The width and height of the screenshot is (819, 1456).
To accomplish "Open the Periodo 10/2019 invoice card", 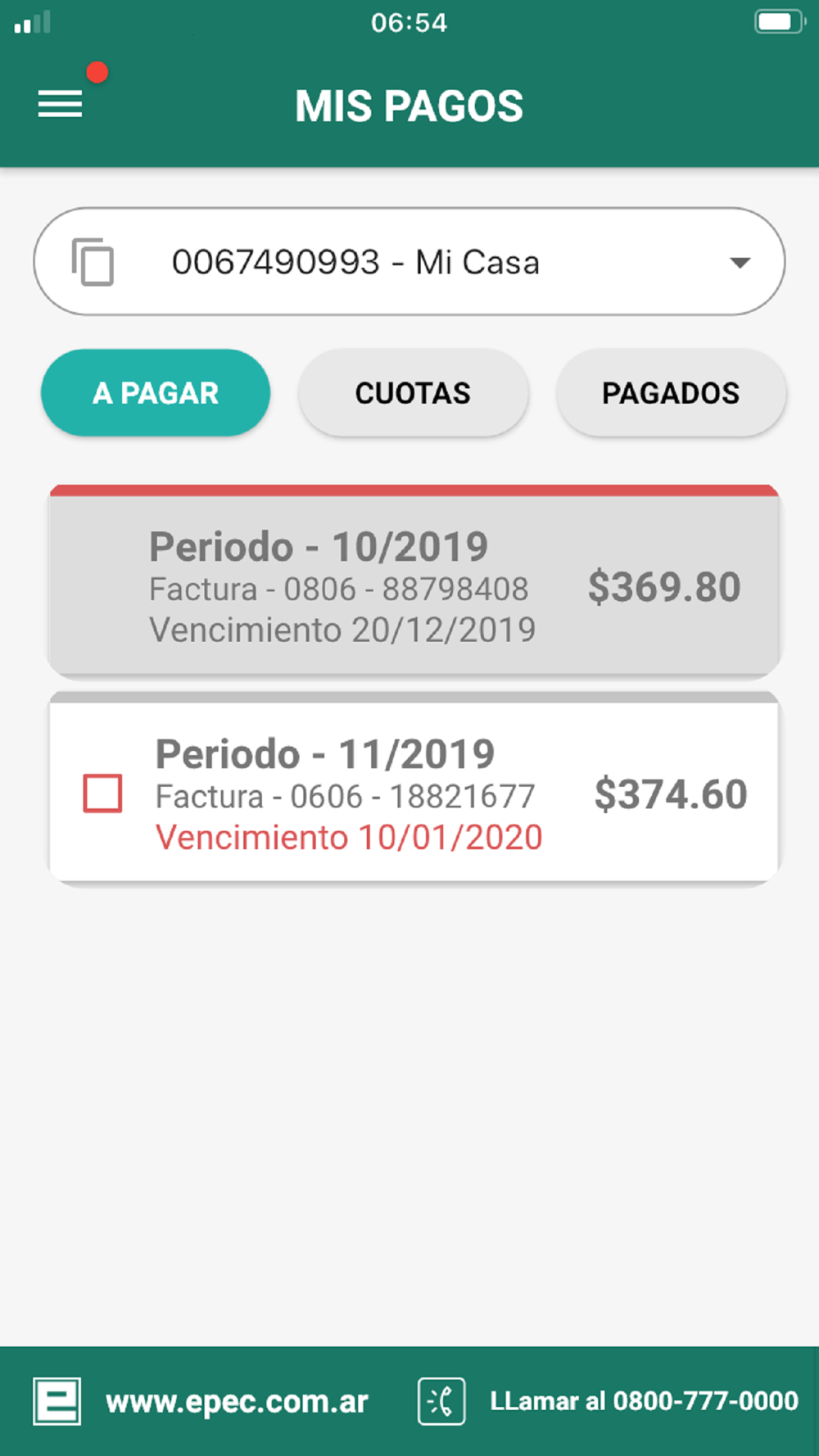I will click(x=414, y=586).
